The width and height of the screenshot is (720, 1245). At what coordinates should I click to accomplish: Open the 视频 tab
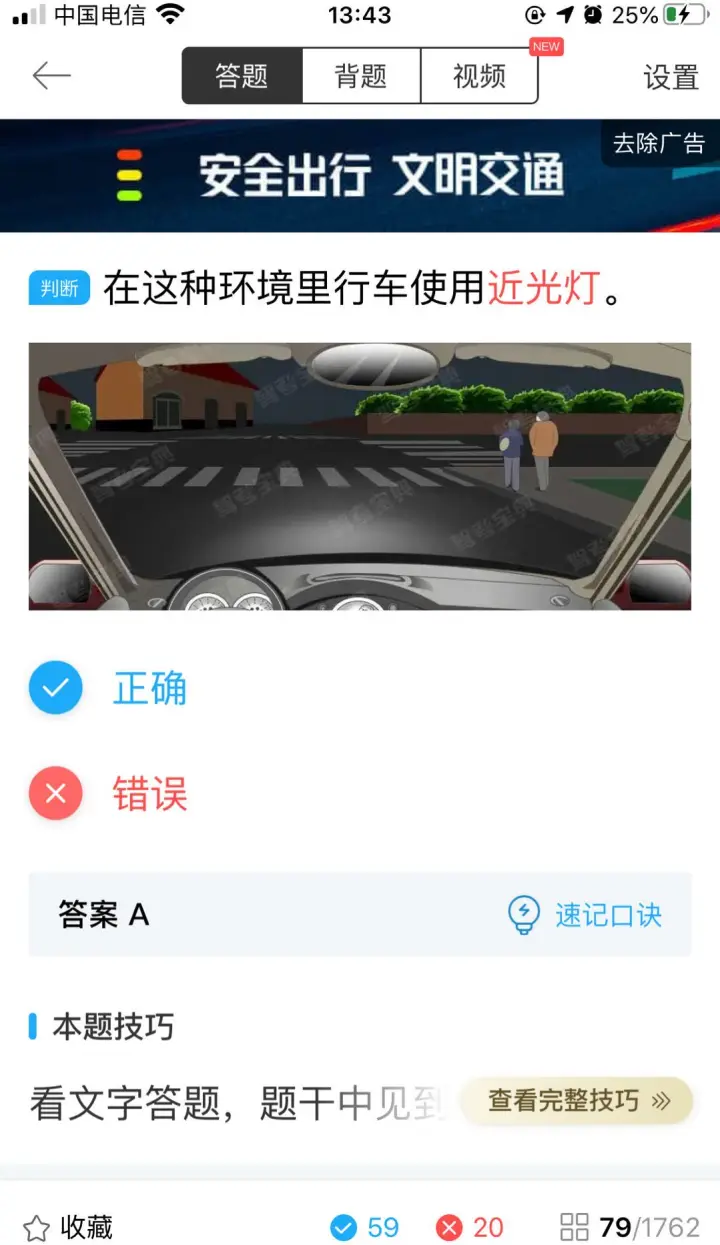click(x=479, y=76)
